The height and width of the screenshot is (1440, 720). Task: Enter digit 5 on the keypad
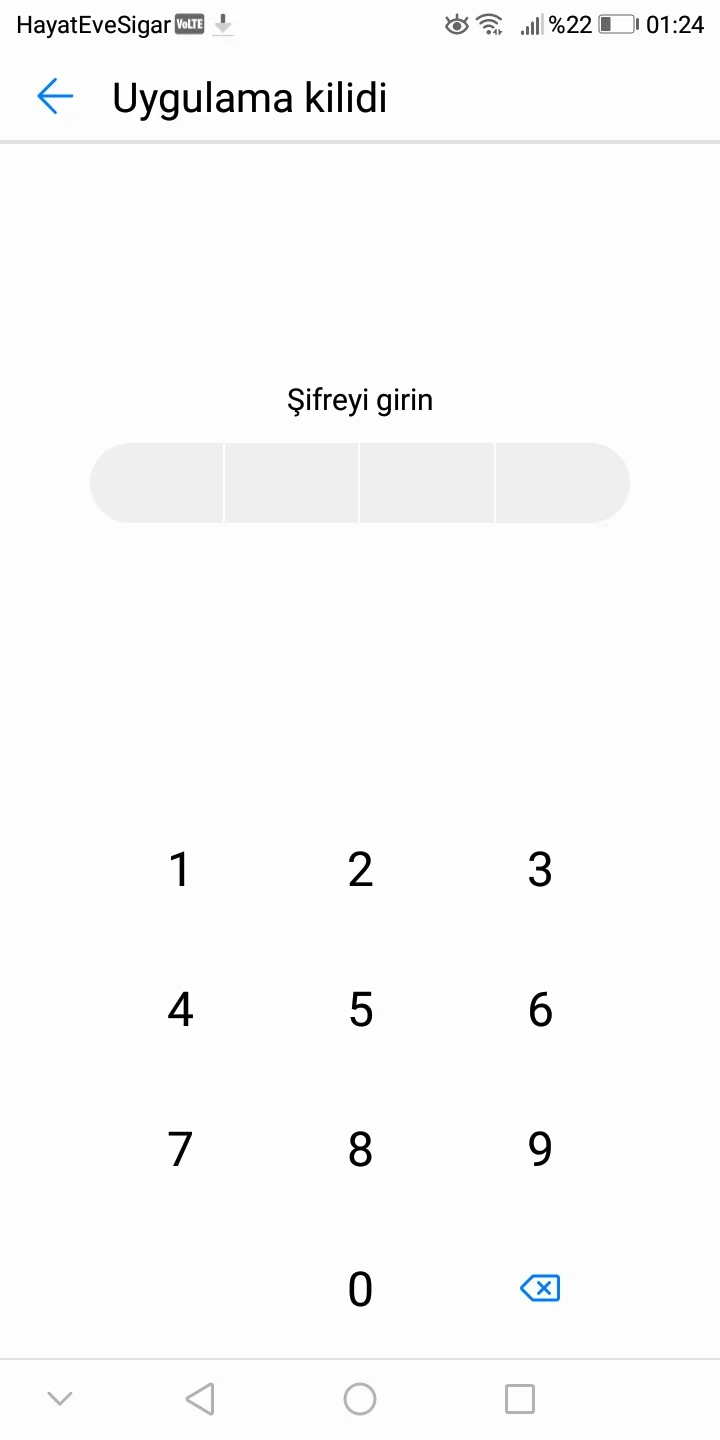click(x=360, y=1010)
